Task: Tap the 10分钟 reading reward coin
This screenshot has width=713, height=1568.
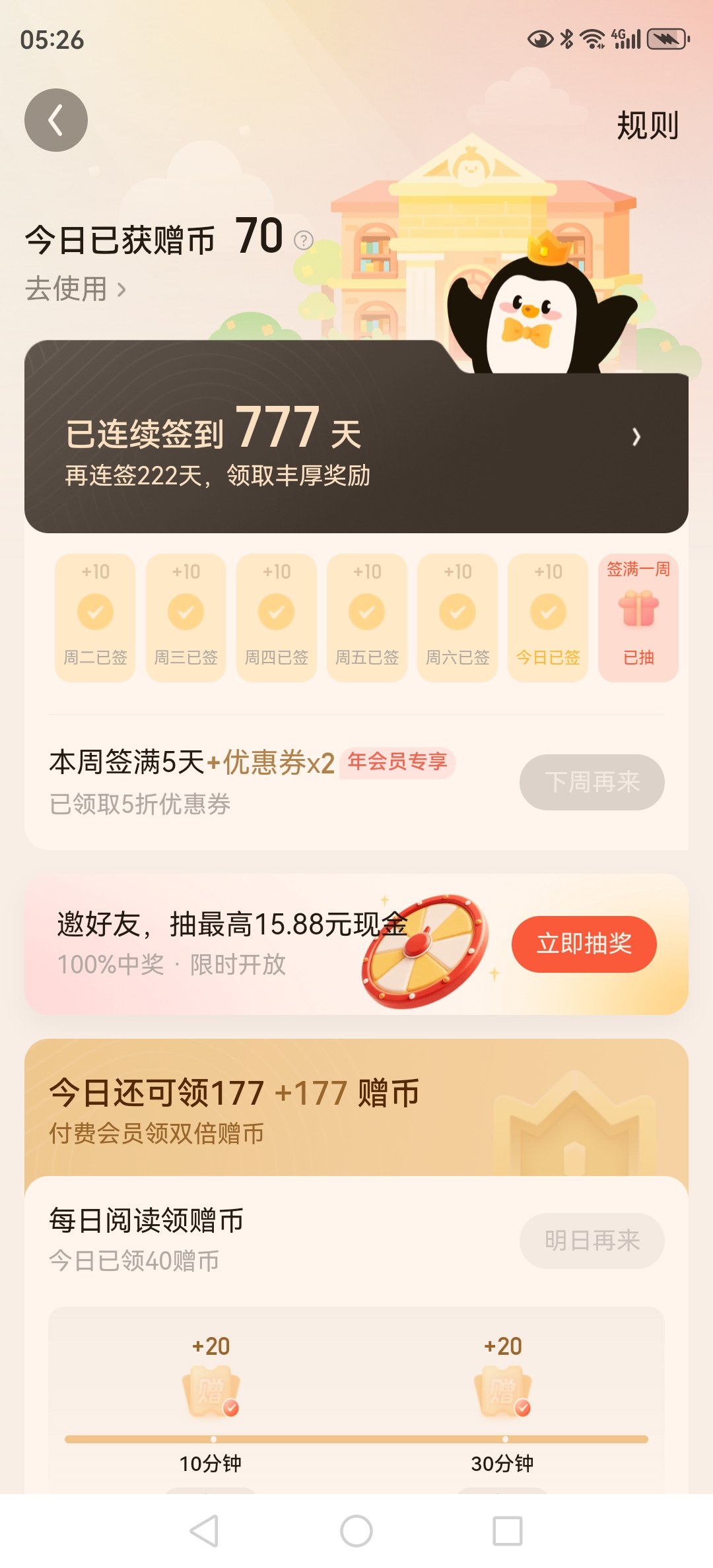Action: click(211, 1390)
